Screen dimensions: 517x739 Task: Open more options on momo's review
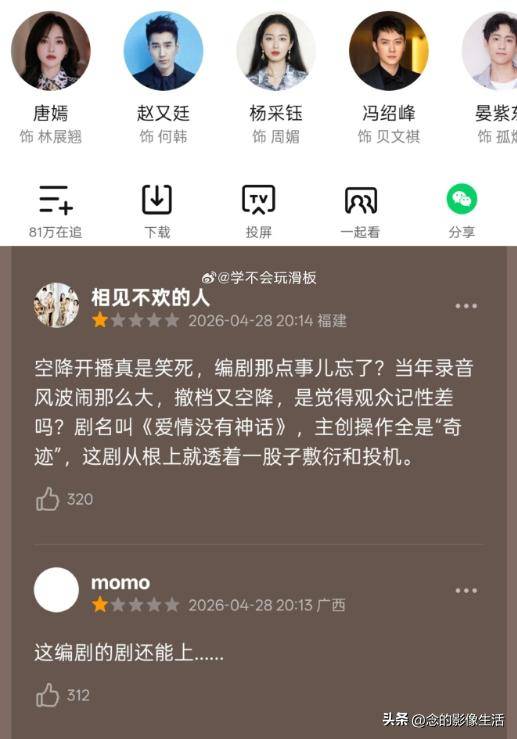[466, 591]
